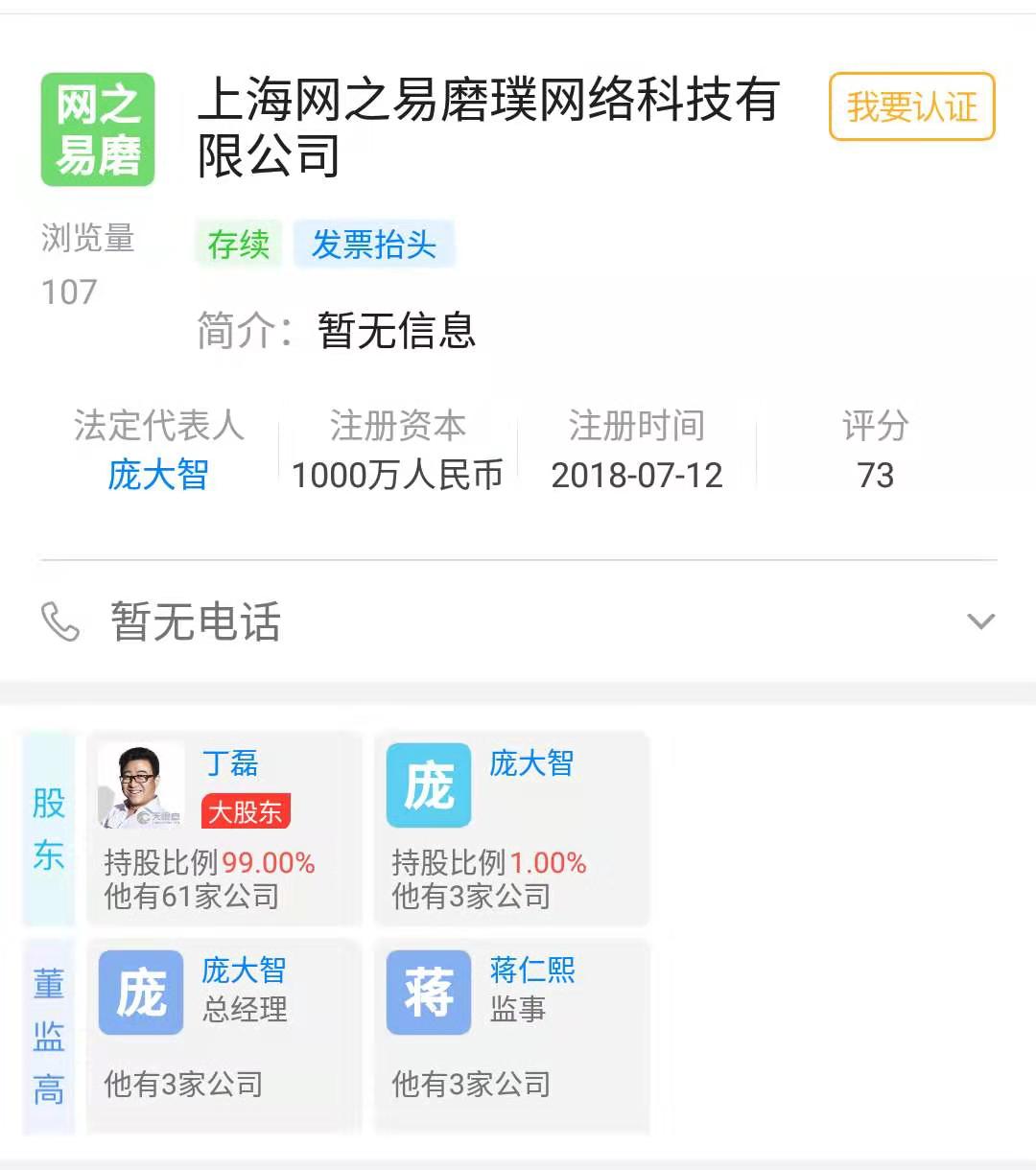Image resolution: width=1036 pixels, height=1170 pixels.
Task: Click the 庞 avatar in shareholder section
Action: tap(427, 784)
